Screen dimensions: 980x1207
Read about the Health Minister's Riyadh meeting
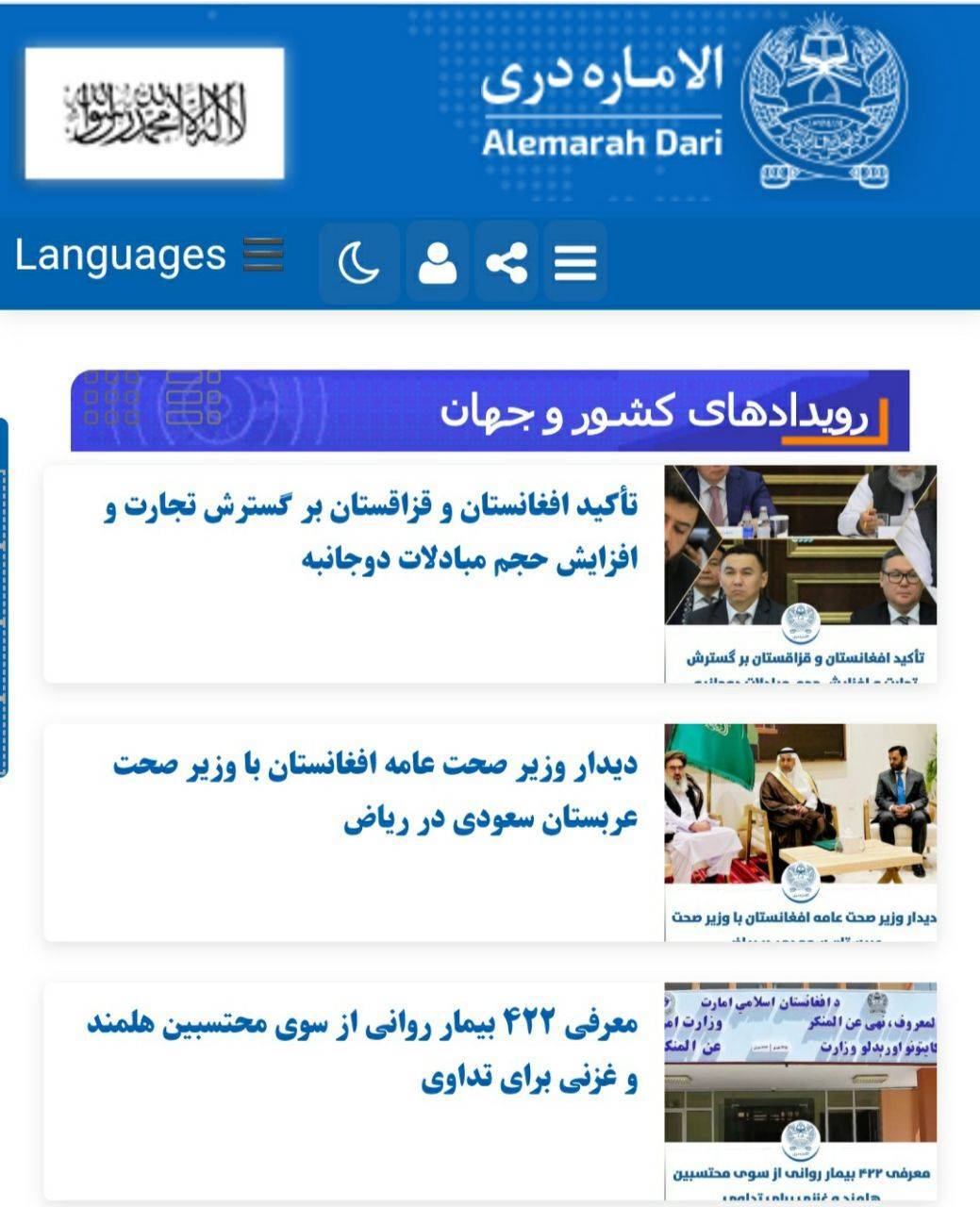374,792
